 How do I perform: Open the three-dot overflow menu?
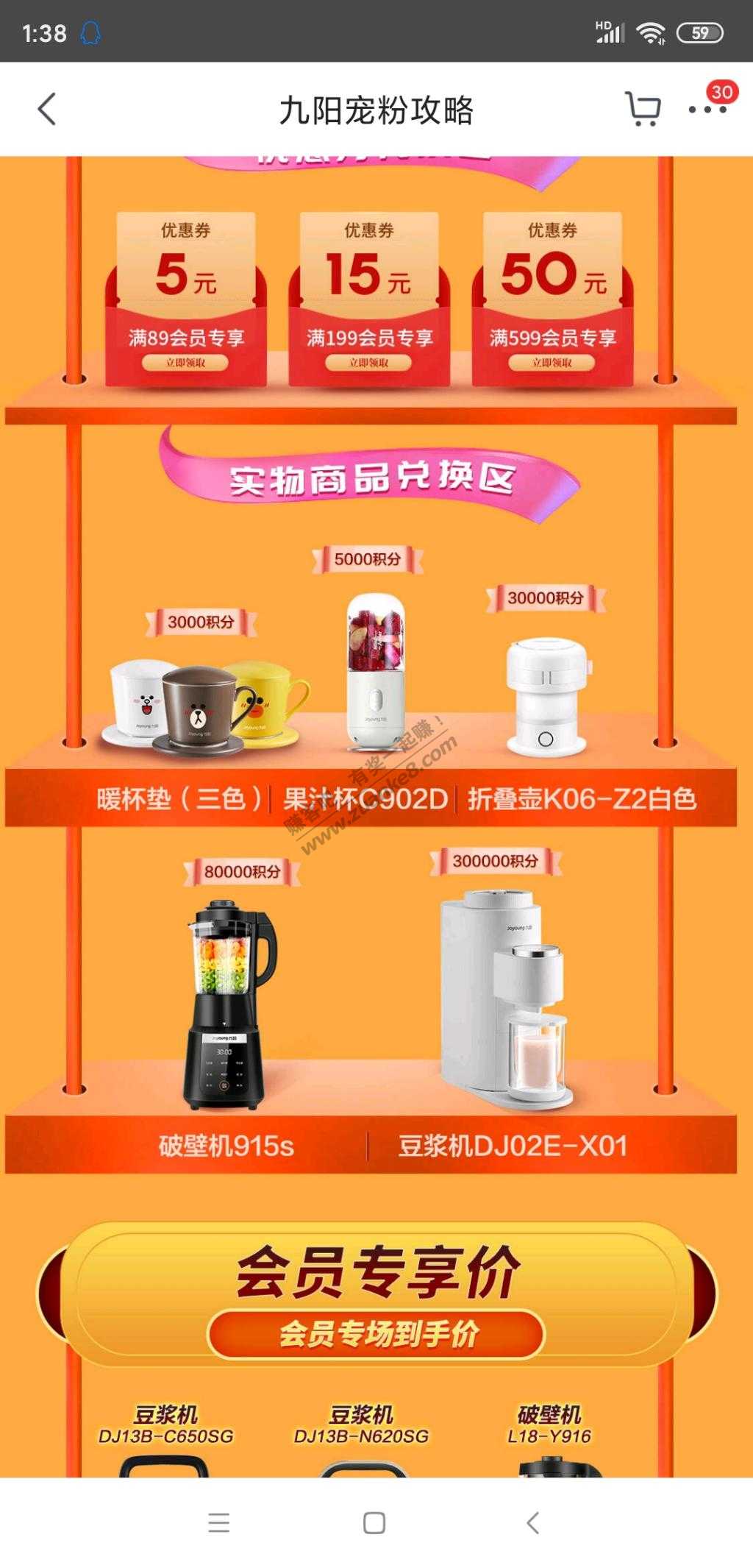(707, 110)
